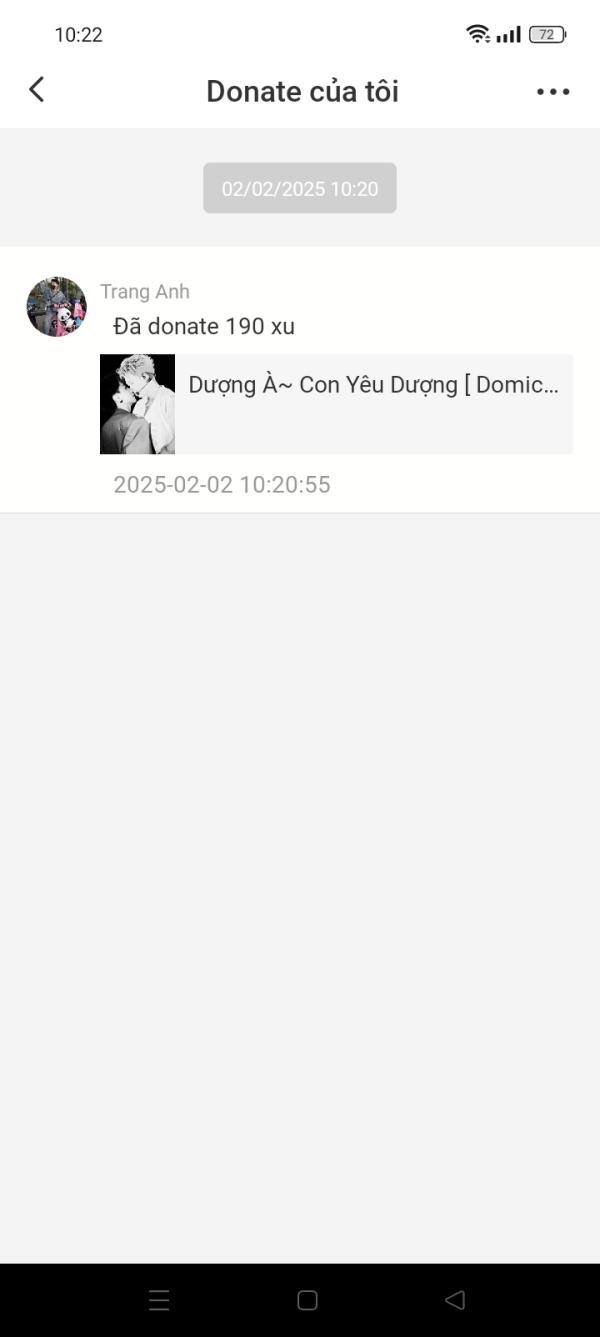
Task: Open recent apps from the navigation bar
Action: (x=159, y=1300)
